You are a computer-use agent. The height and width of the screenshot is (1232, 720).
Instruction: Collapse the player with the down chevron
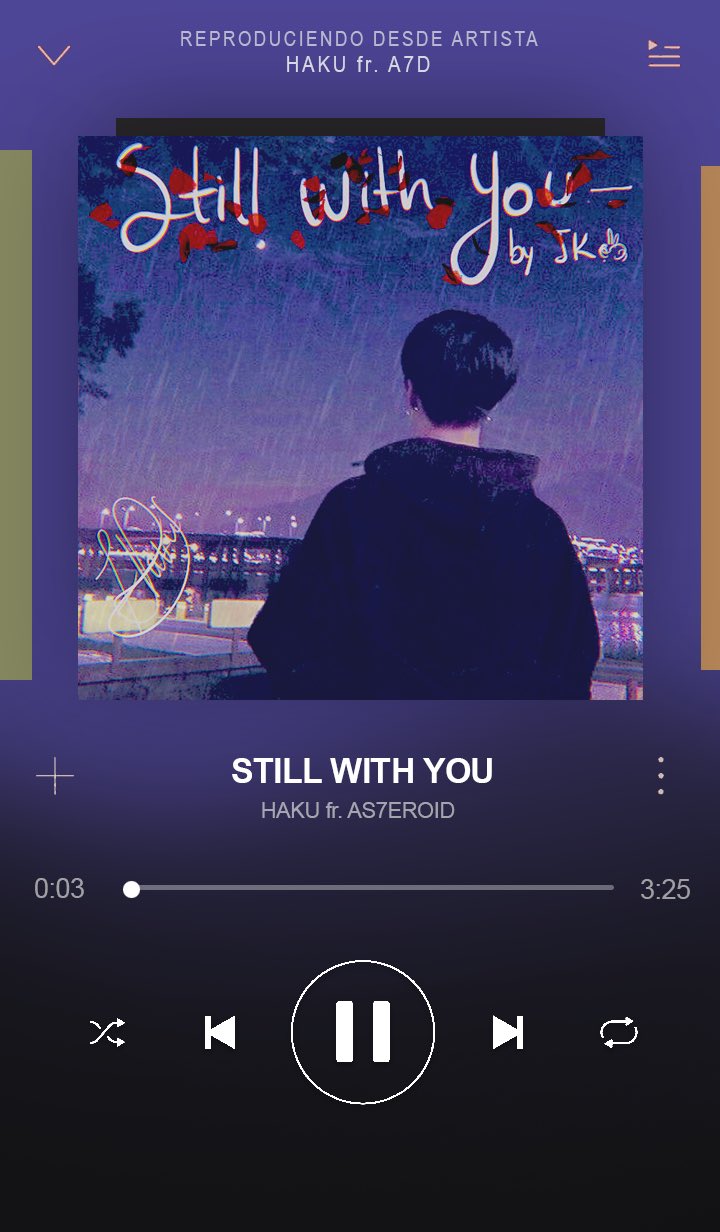pos(54,55)
